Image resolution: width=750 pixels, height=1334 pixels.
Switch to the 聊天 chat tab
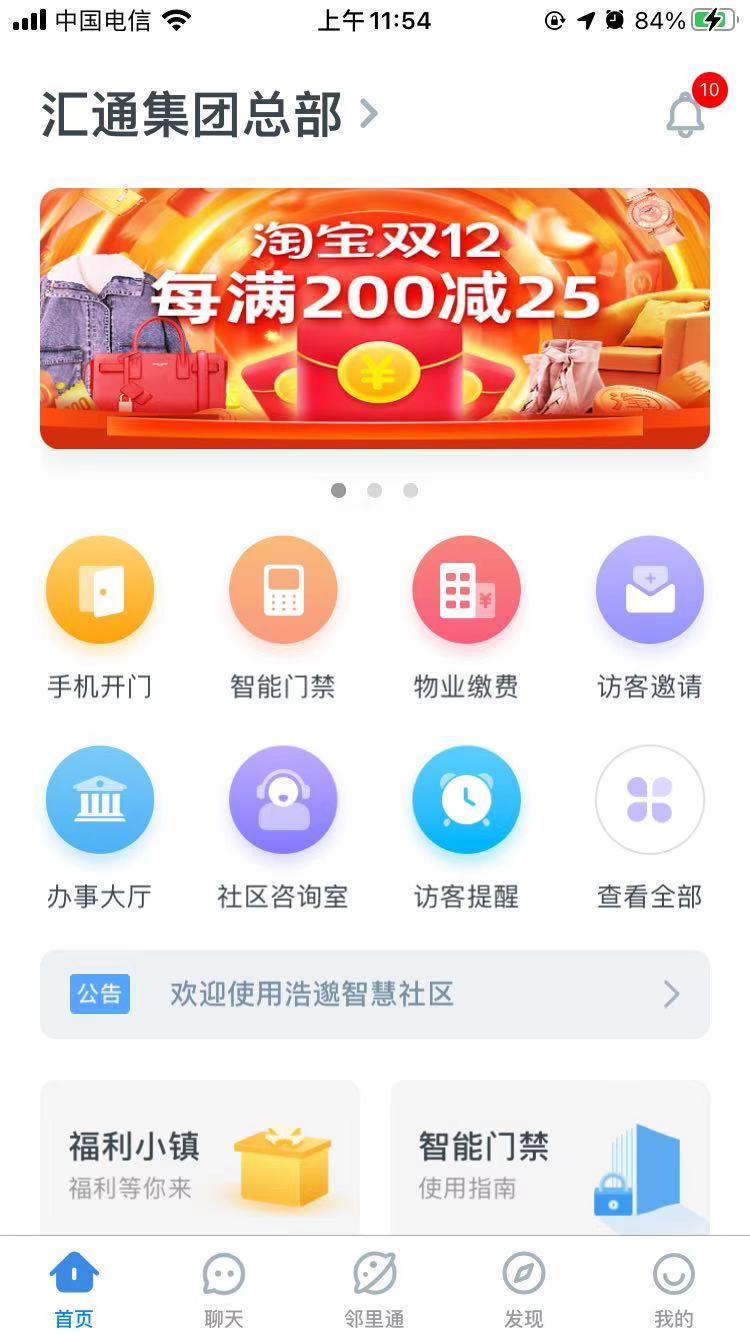tap(223, 1290)
